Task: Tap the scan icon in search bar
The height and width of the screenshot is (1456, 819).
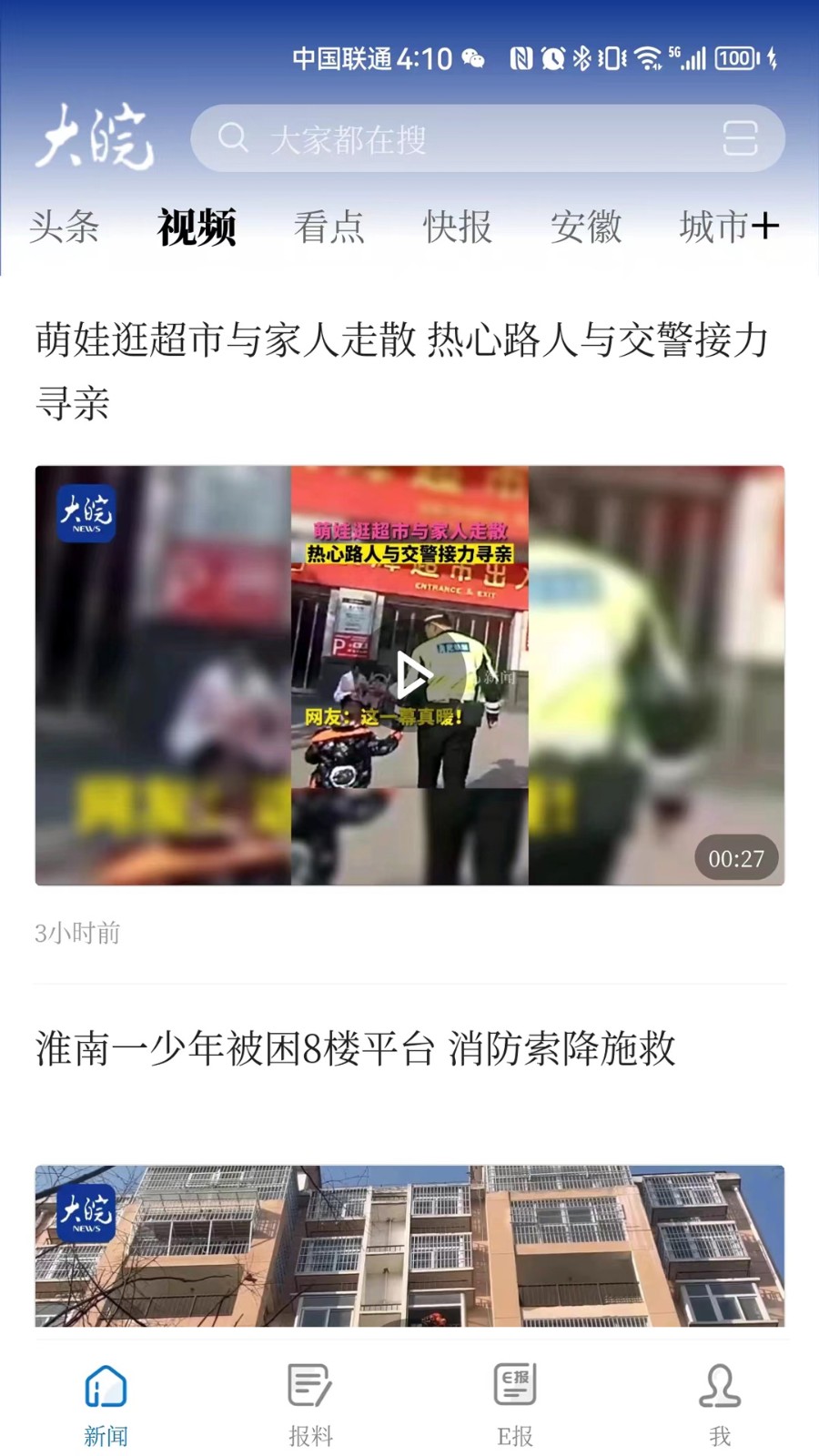Action: pos(739,138)
